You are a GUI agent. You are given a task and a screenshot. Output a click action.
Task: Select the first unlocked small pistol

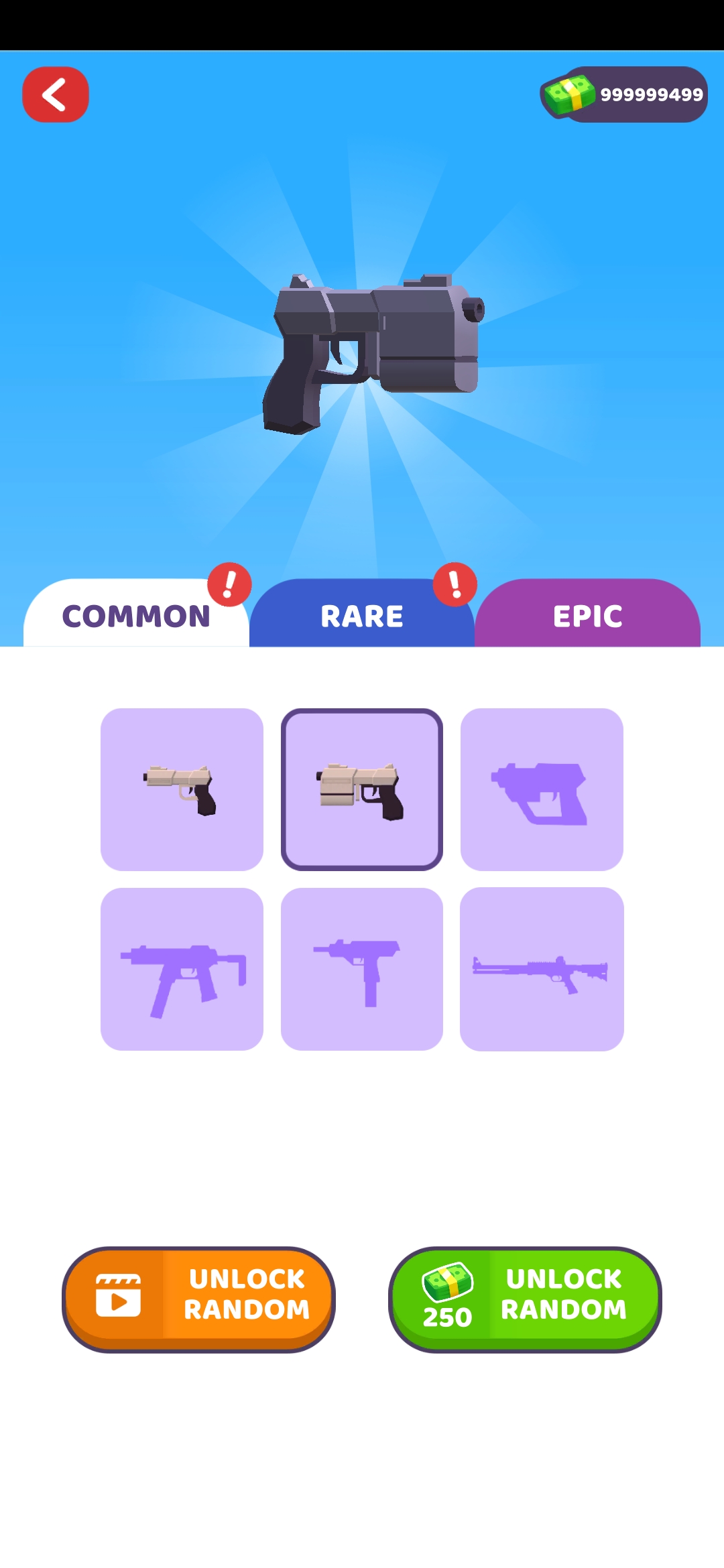click(182, 789)
